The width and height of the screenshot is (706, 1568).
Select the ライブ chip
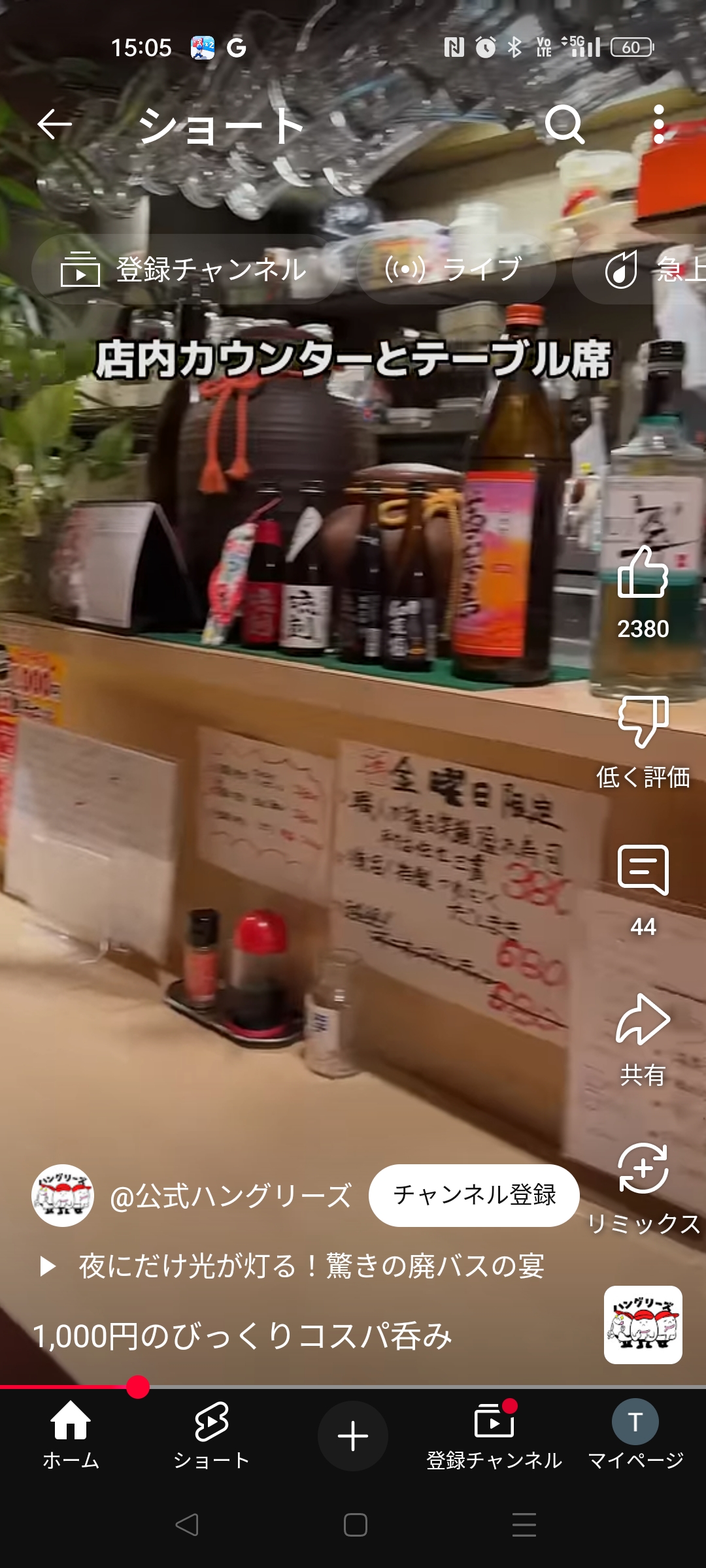tap(456, 269)
